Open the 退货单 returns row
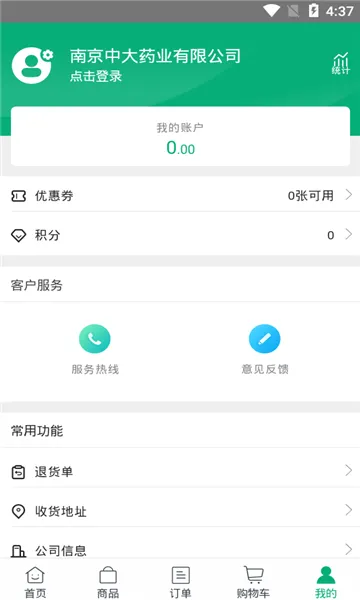 (180, 471)
